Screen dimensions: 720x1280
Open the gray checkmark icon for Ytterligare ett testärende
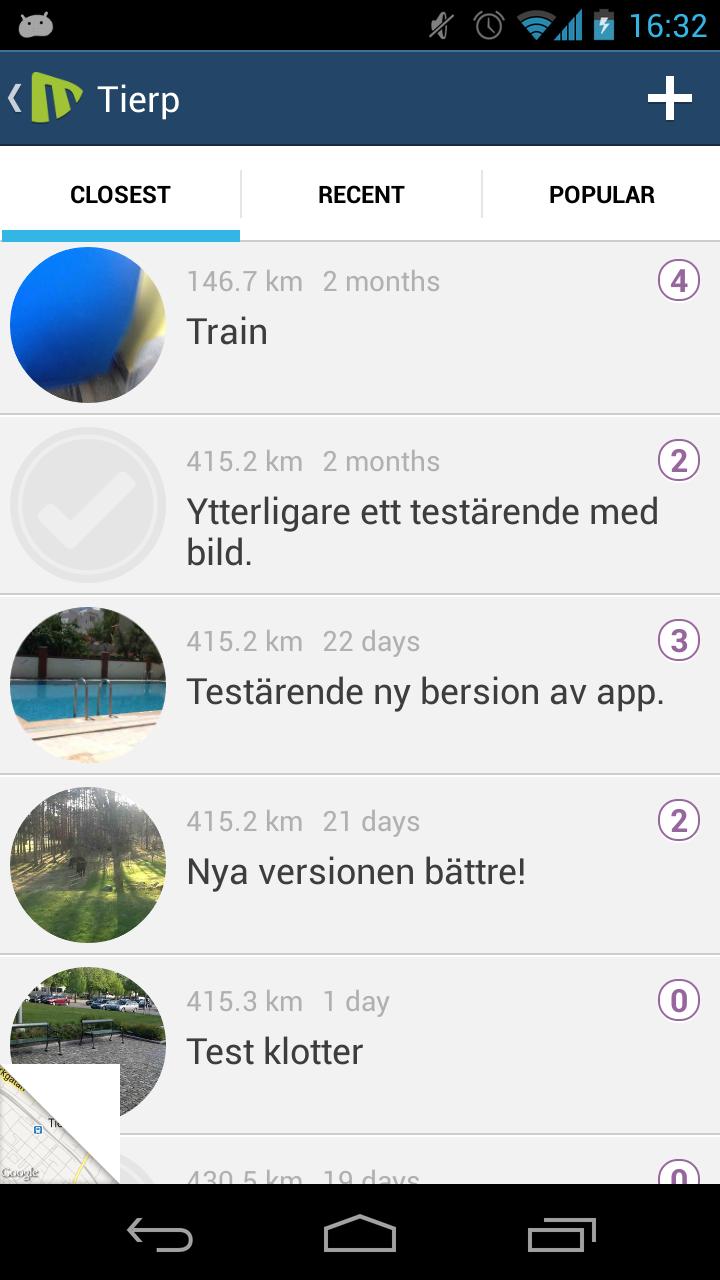[x=87, y=505]
